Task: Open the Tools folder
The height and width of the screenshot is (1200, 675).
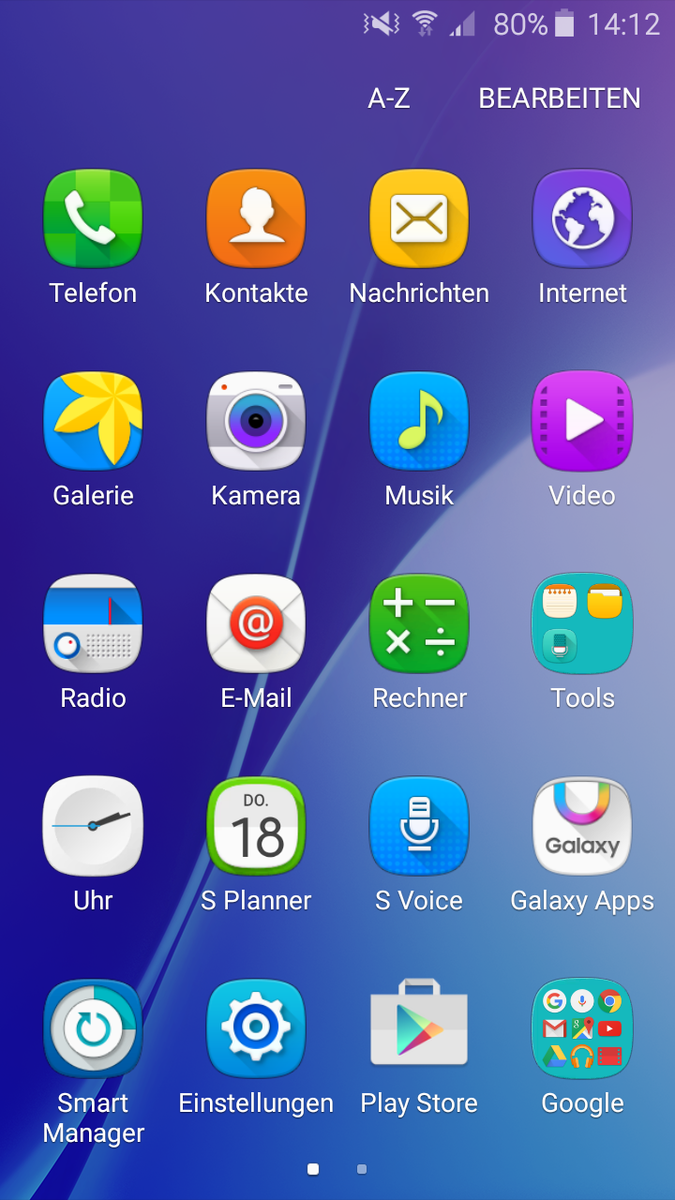Action: (582, 623)
